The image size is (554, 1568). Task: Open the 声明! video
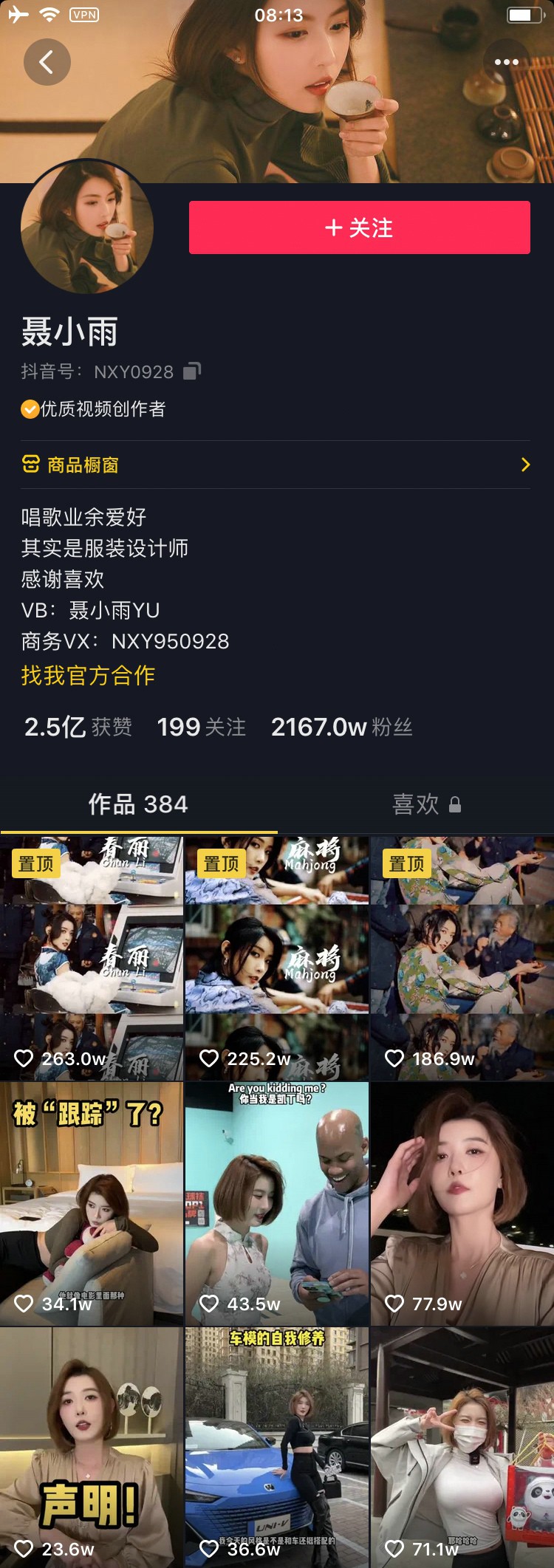coord(92,1448)
